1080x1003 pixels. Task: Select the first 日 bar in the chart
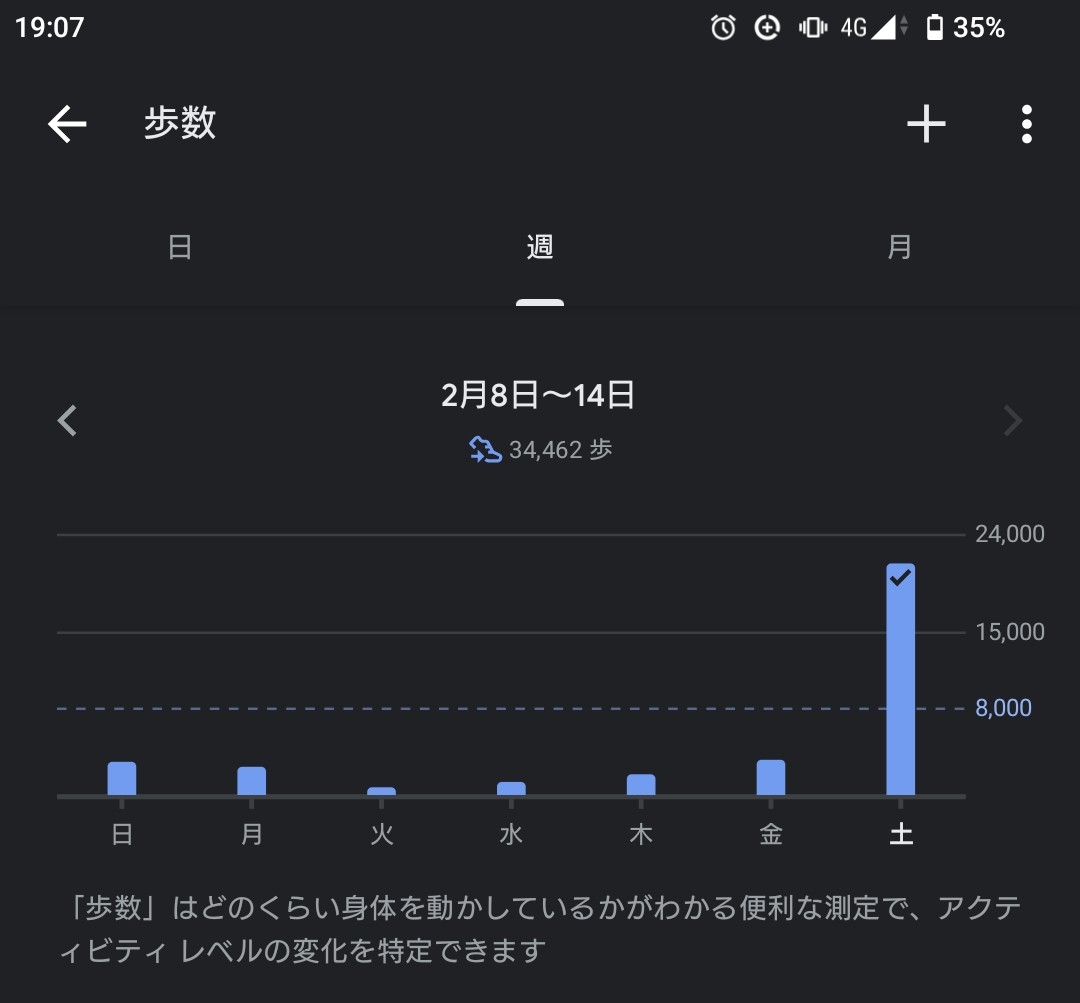(122, 778)
